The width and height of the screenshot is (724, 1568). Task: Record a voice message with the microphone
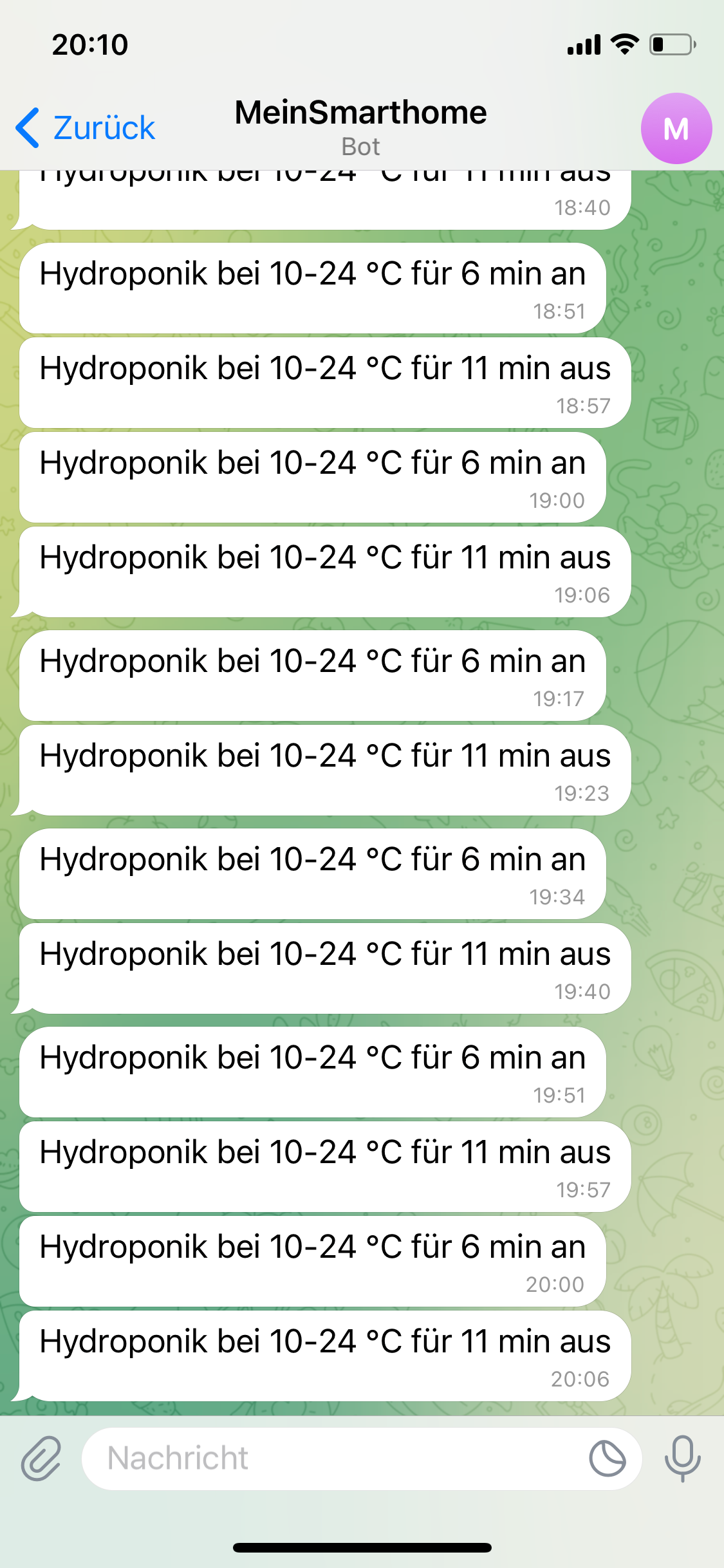[x=682, y=1459]
